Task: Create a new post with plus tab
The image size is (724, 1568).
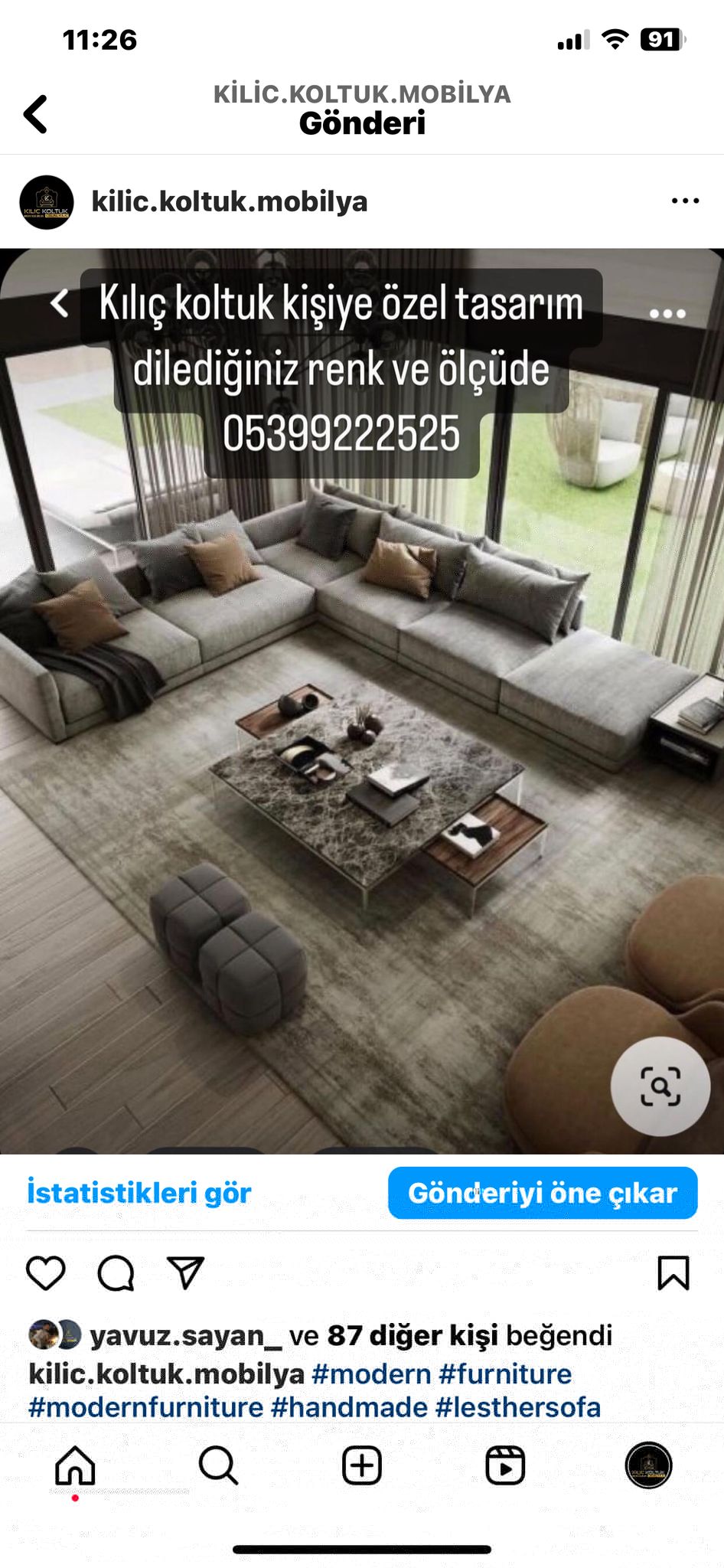Action: pos(361,1465)
